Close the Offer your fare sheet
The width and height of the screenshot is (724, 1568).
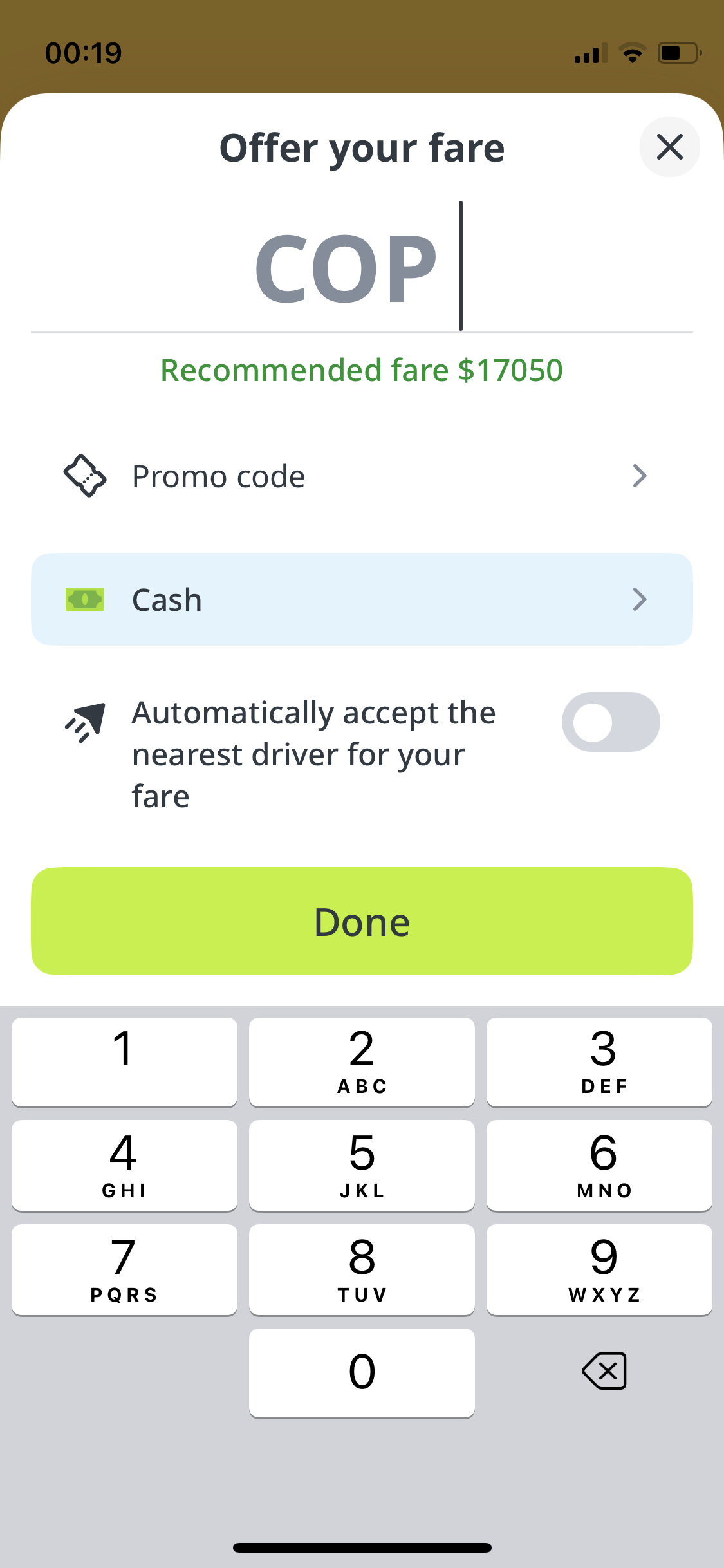pos(669,147)
